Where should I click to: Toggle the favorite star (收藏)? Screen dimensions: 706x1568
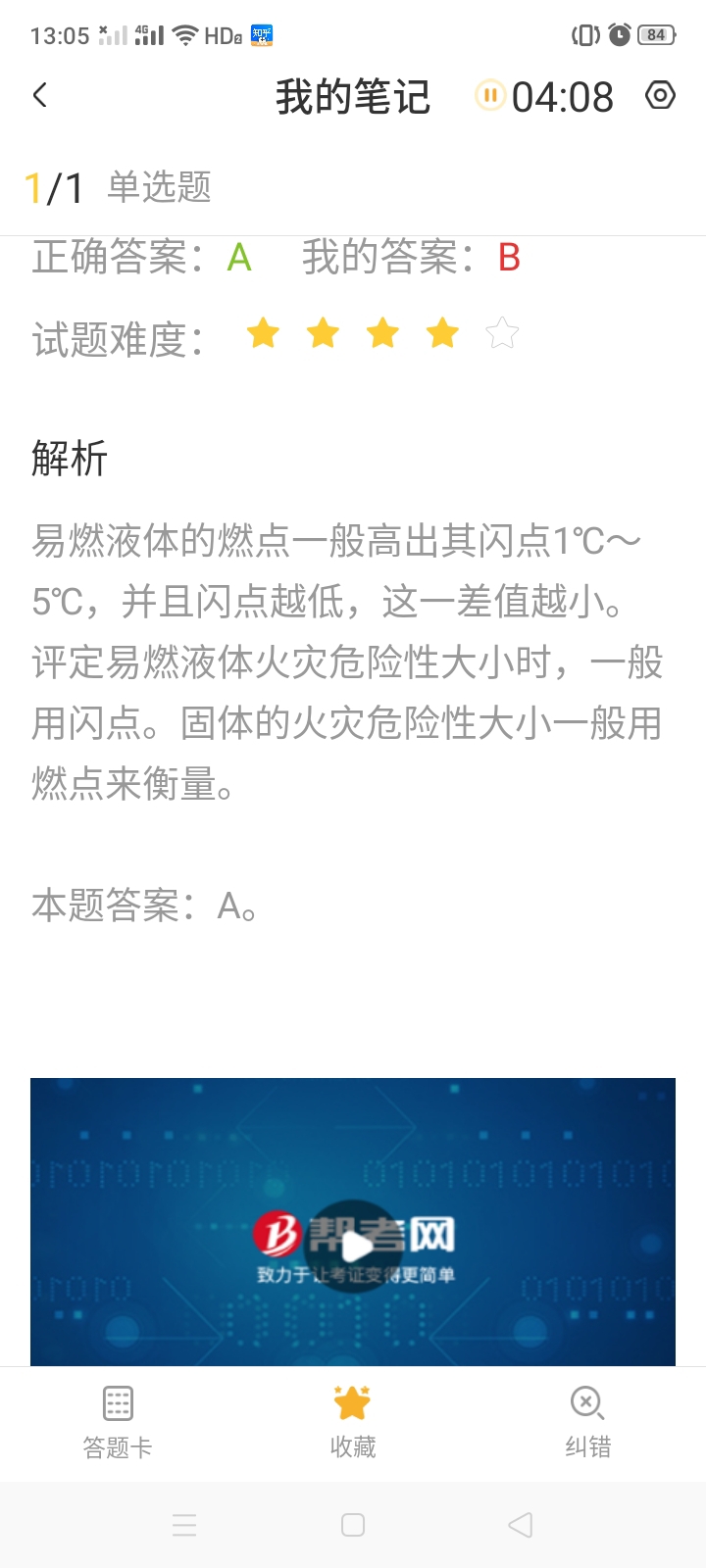352,1421
